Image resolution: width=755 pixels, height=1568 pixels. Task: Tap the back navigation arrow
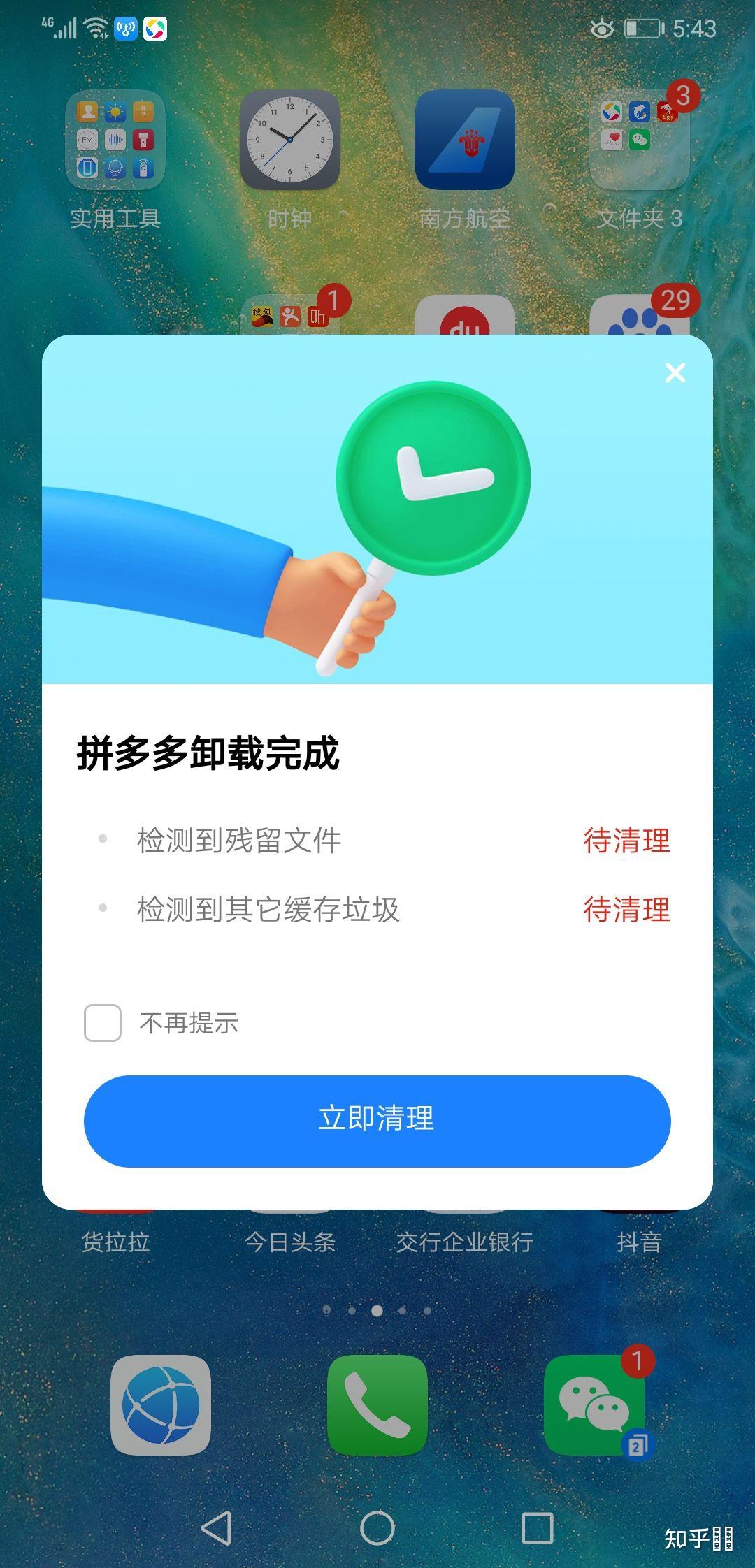[x=217, y=1527]
